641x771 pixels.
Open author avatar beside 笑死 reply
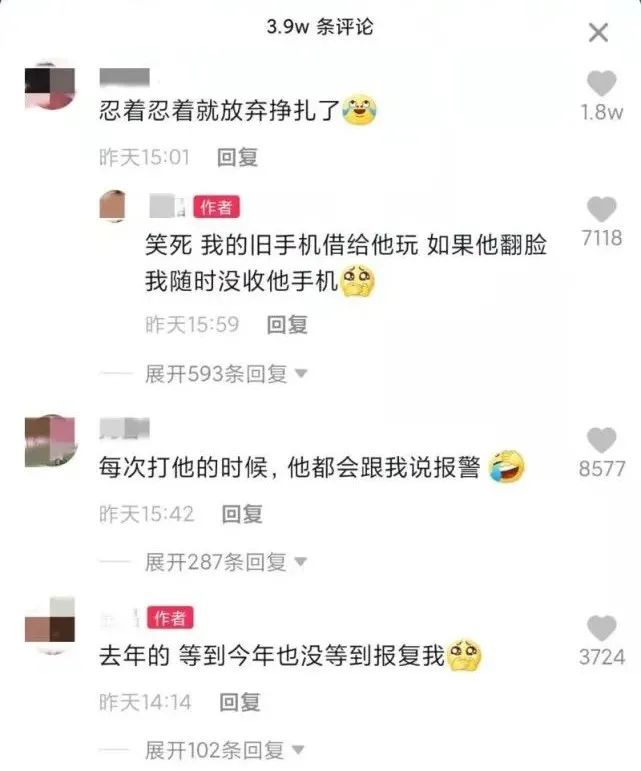(112, 207)
